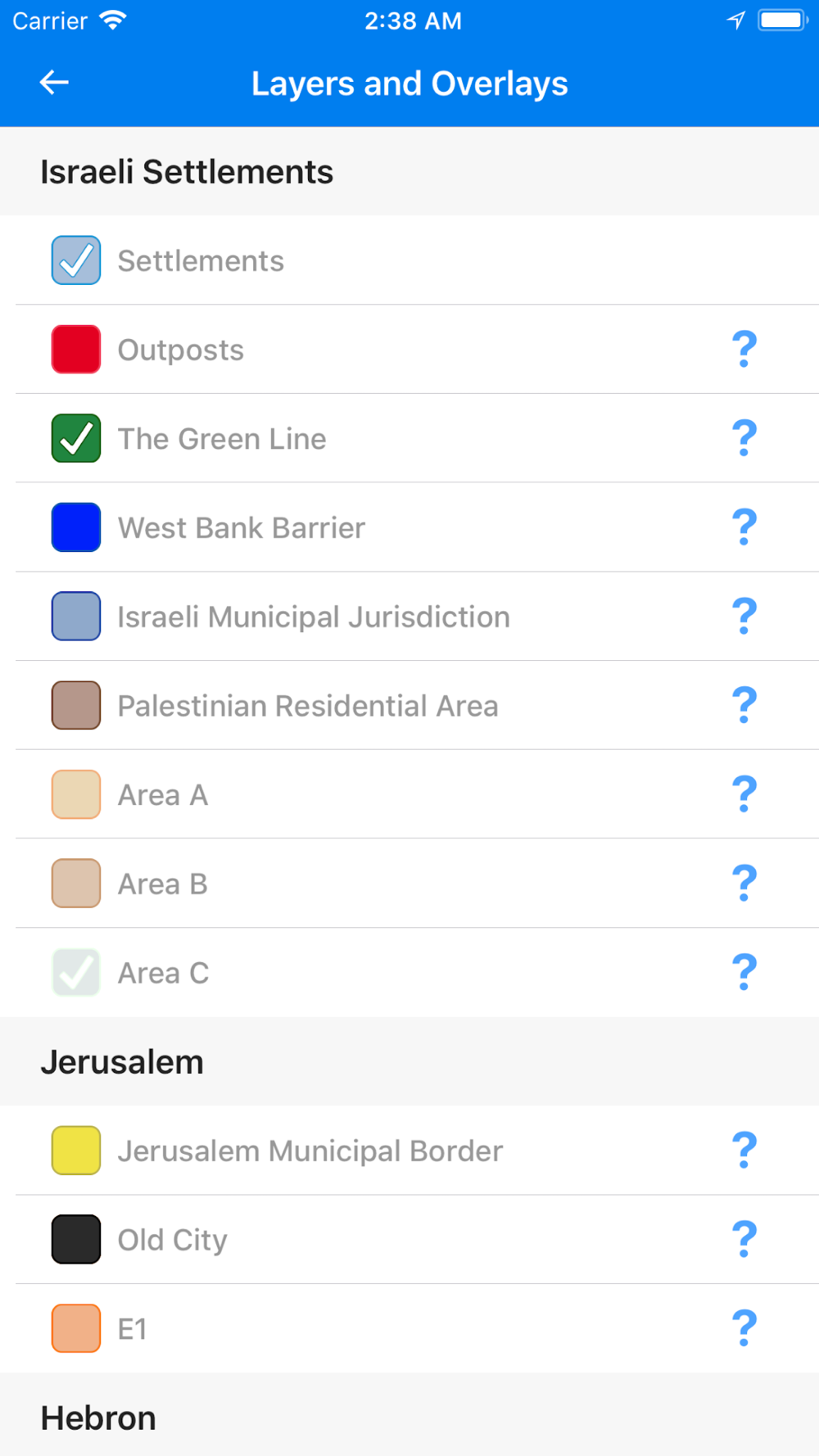Show help for Israeli Municipal Jurisdiction

(x=744, y=616)
